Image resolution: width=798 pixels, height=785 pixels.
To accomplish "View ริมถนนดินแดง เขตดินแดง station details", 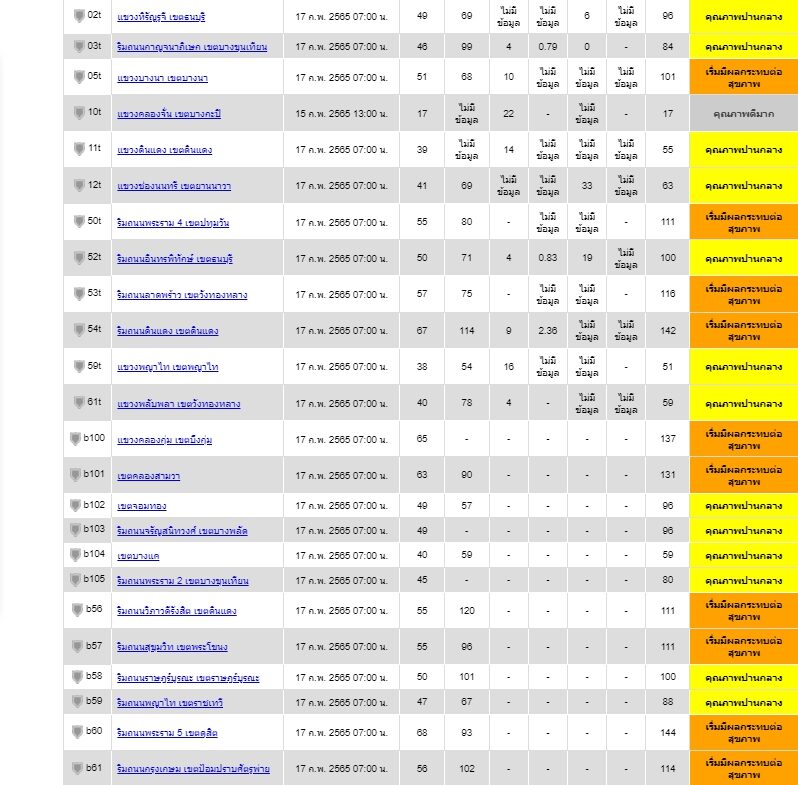I will point(167,331).
